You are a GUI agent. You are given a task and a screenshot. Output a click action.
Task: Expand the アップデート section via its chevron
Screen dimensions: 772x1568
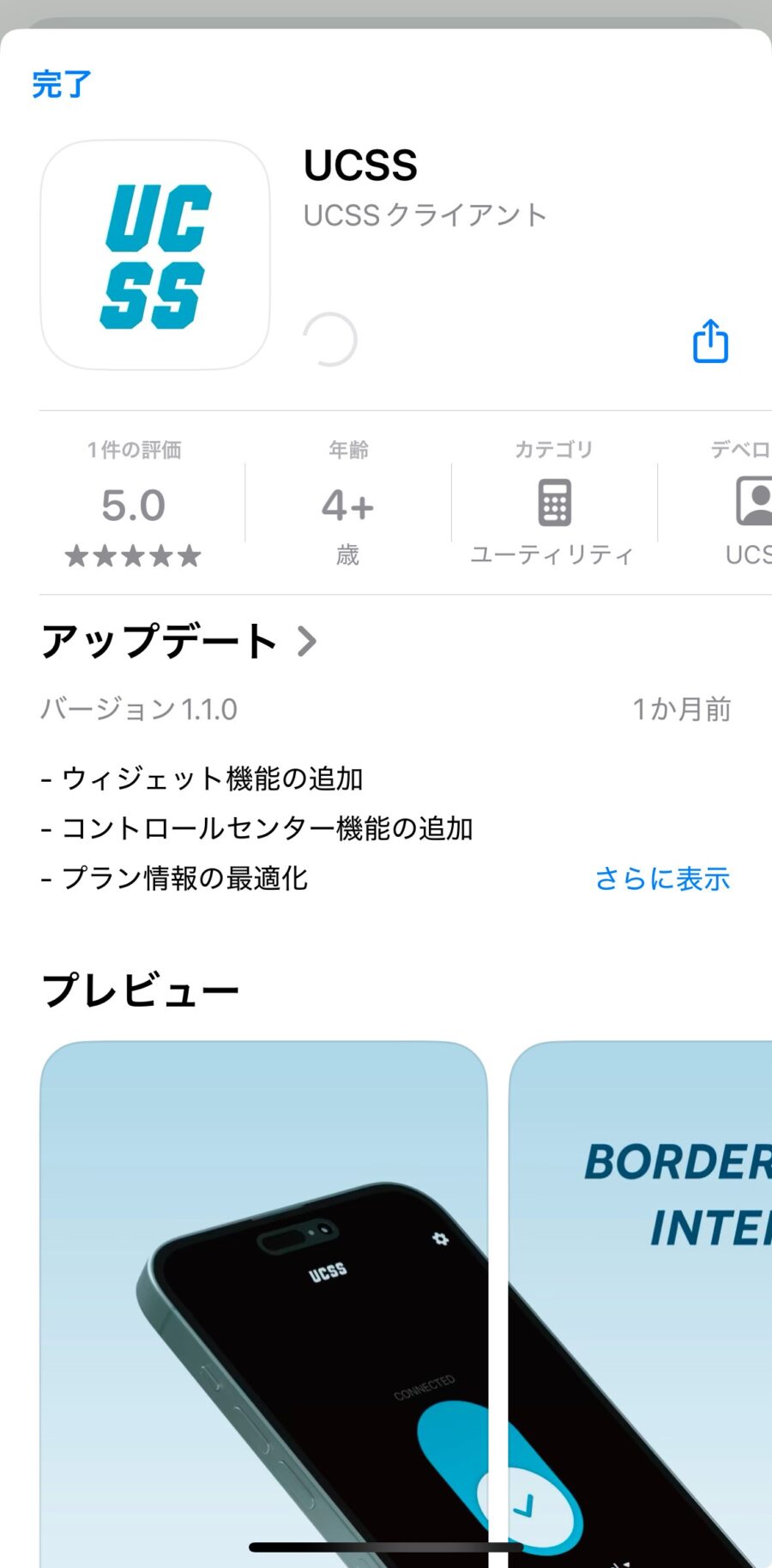tap(306, 641)
